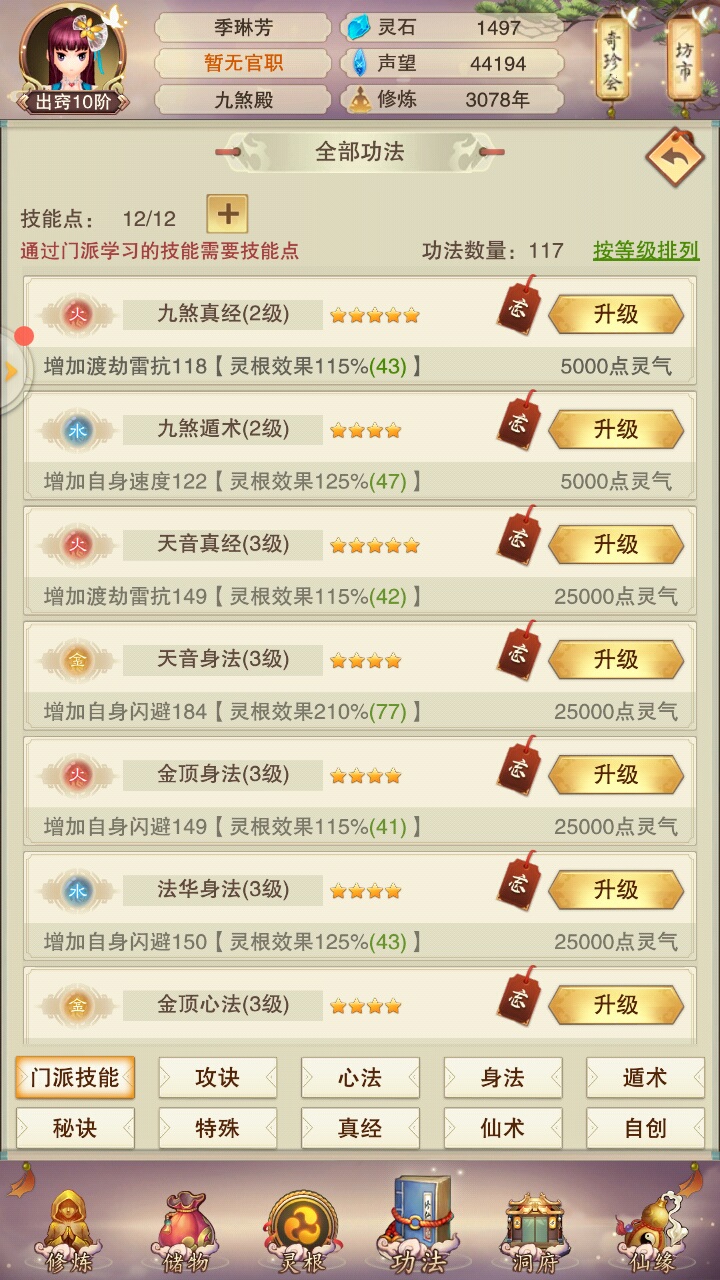Filter skills by 攻诀
720x1280 pixels.
[x=217, y=1078]
